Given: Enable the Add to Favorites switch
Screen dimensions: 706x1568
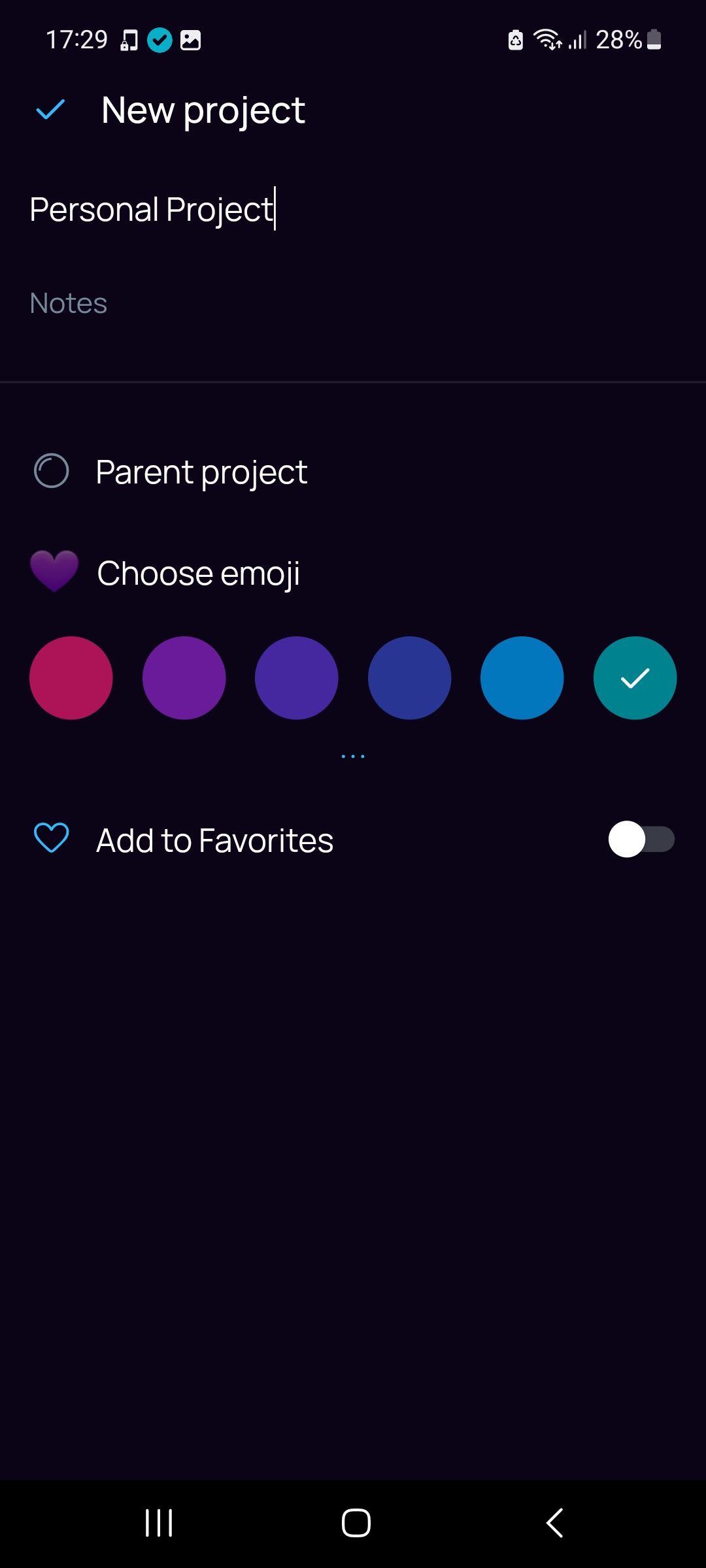Looking at the screenshot, I should (641, 840).
